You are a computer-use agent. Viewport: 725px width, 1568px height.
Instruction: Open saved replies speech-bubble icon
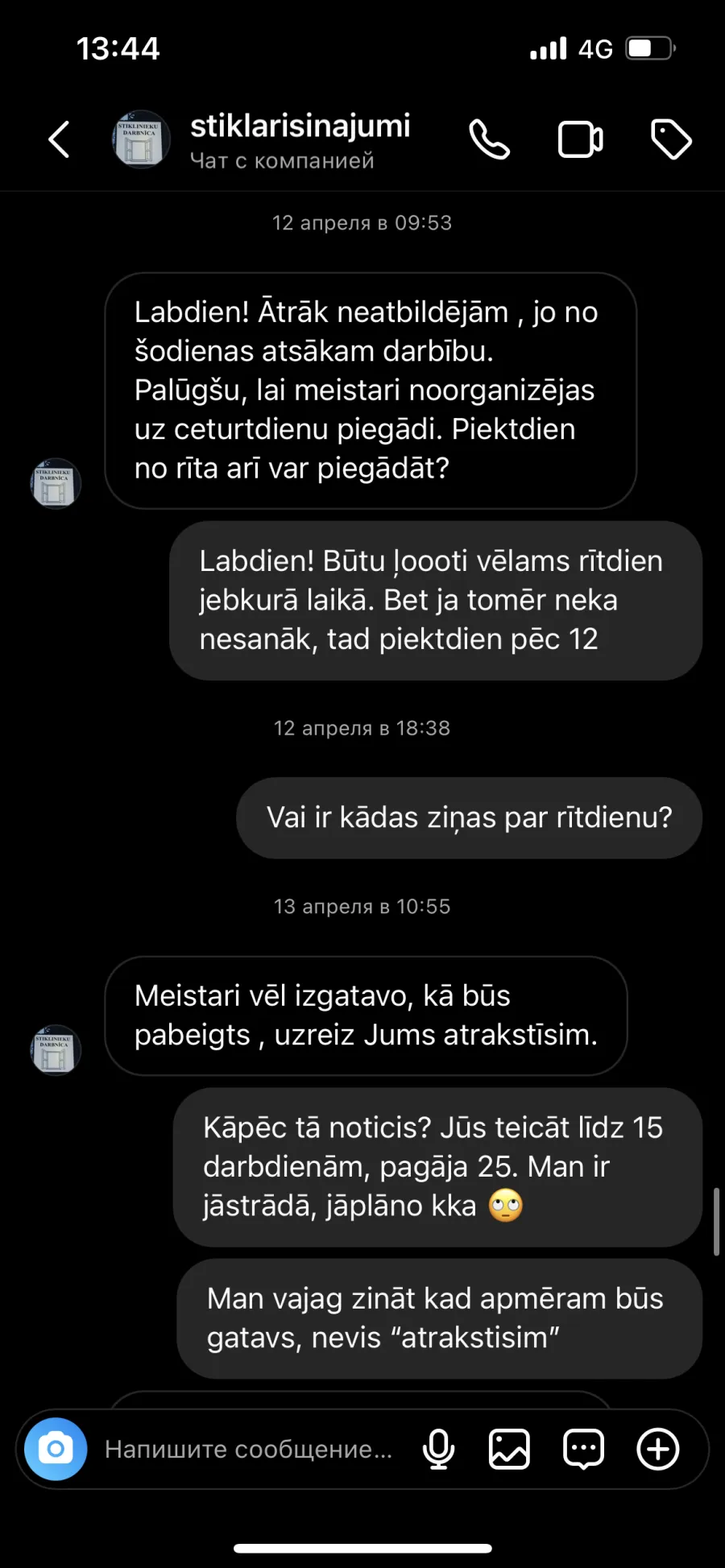(583, 1449)
